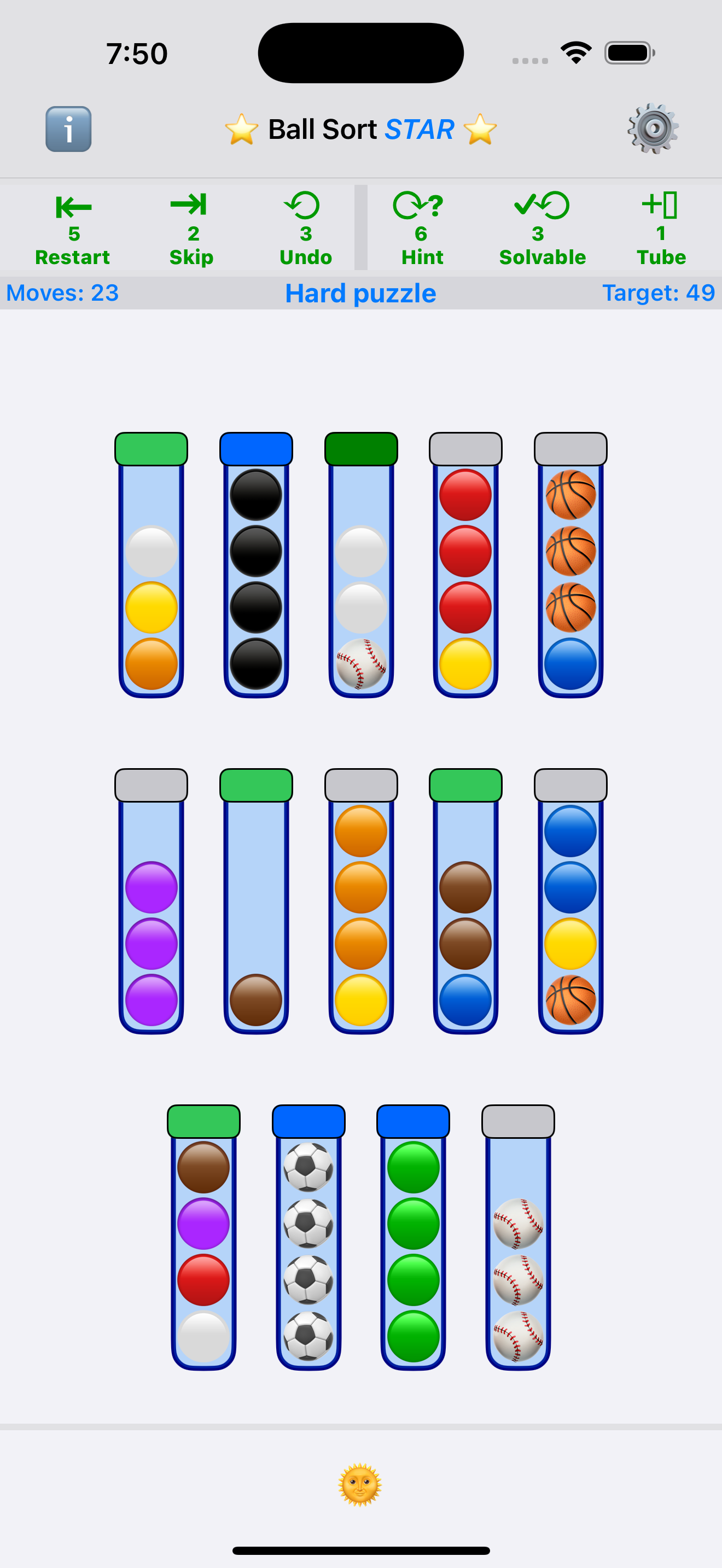
Task: Tap the sun icon at the bottom
Action: pyautogui.click(x=360, y=1484)
